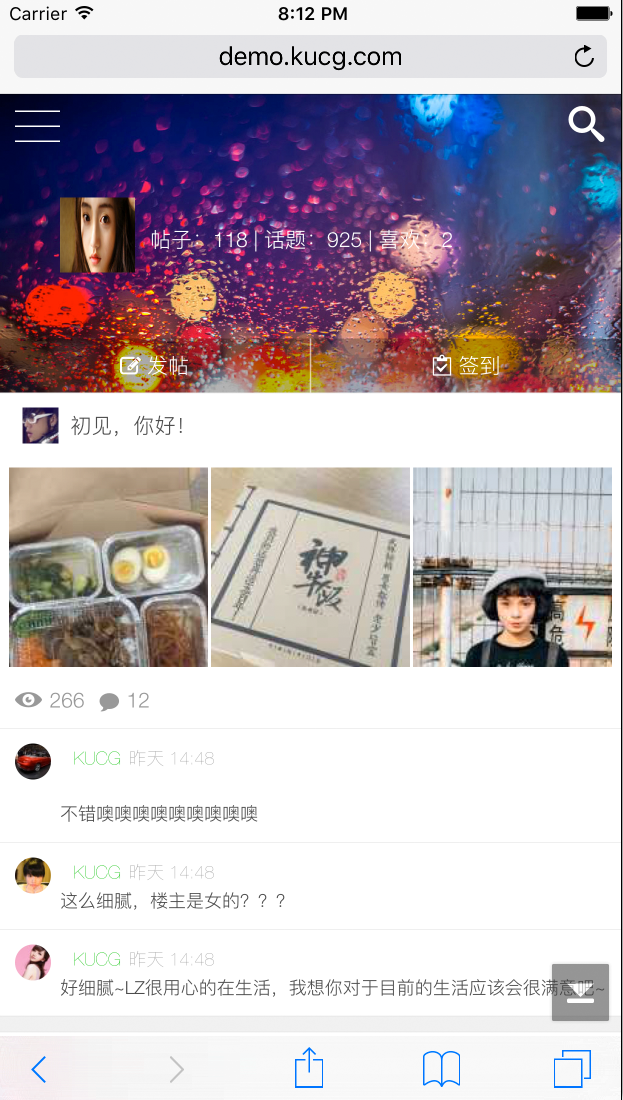
Task: View the 神牛饭 box photo
Action: (x=310, y=567)
